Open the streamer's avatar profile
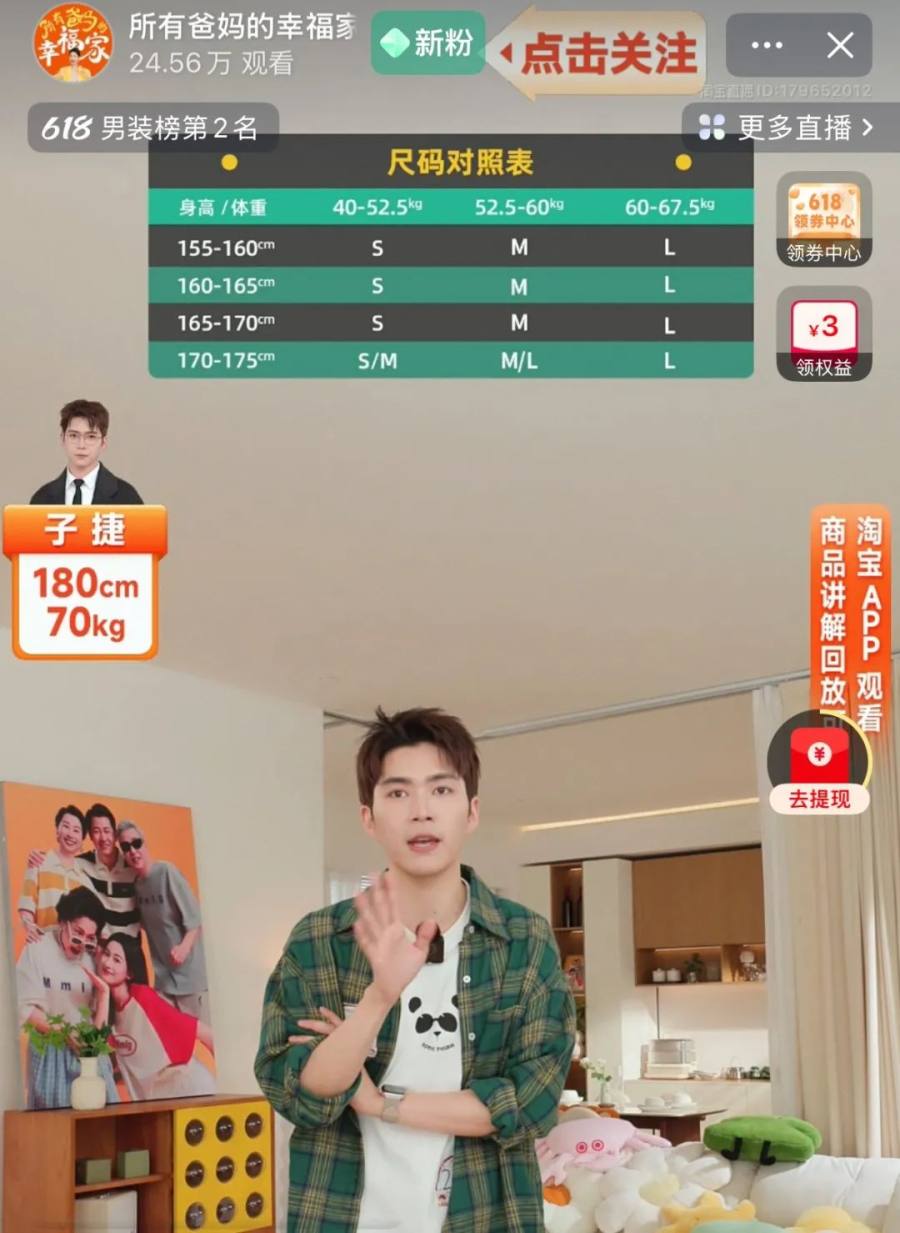This screenshot has width=900, height=1233. click(72, 43)
